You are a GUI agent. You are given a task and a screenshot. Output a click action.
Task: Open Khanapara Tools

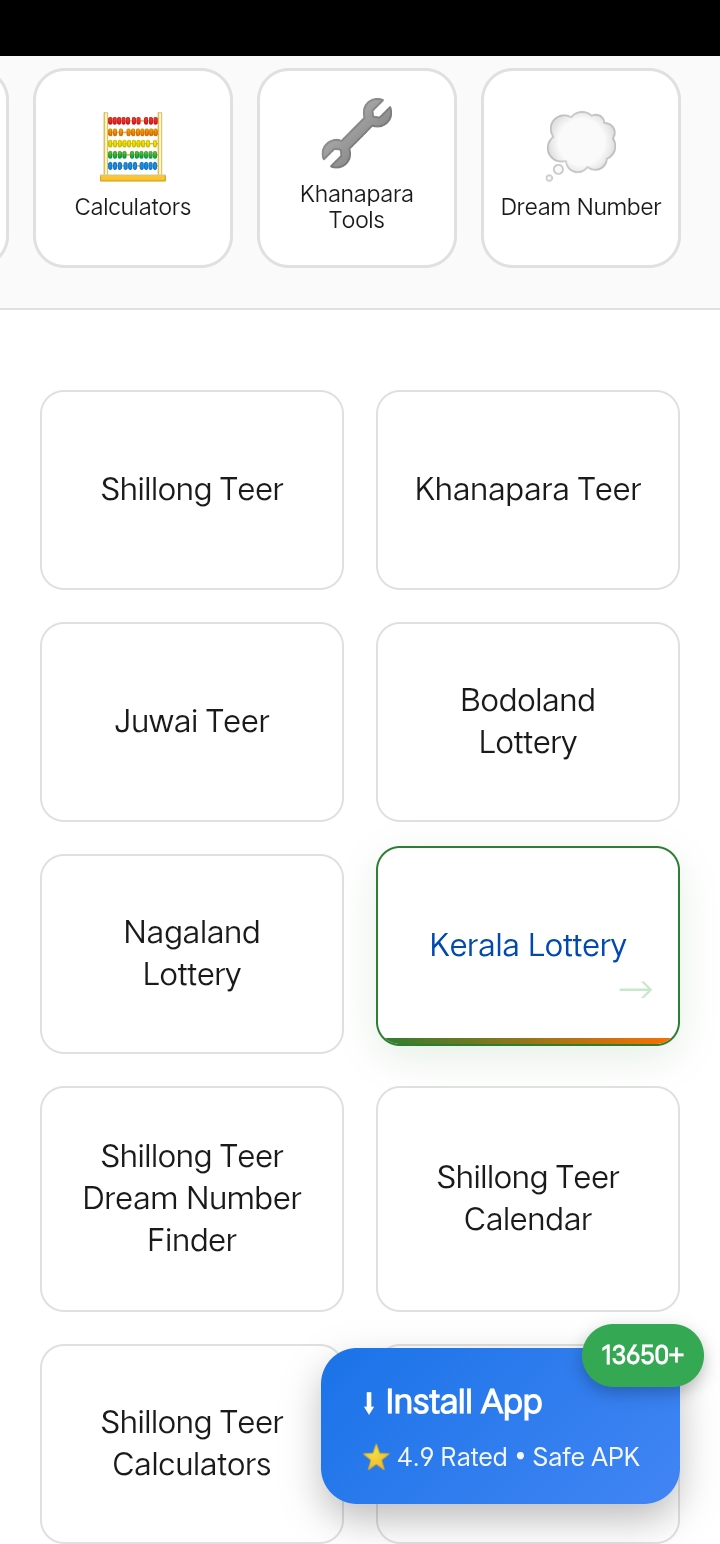tap(357, 168)
